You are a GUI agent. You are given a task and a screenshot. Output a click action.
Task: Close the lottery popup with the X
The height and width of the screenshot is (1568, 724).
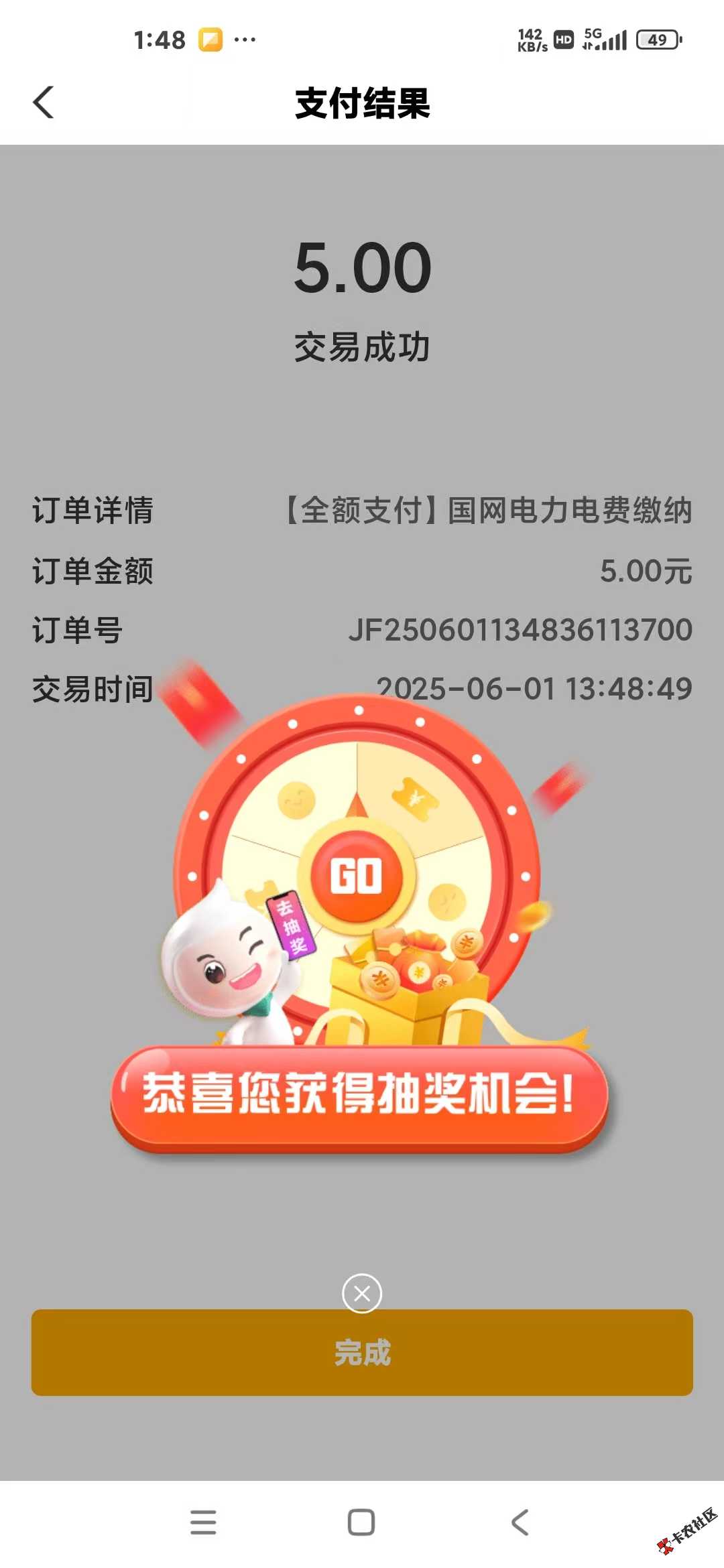click(x=362, y=1293)
